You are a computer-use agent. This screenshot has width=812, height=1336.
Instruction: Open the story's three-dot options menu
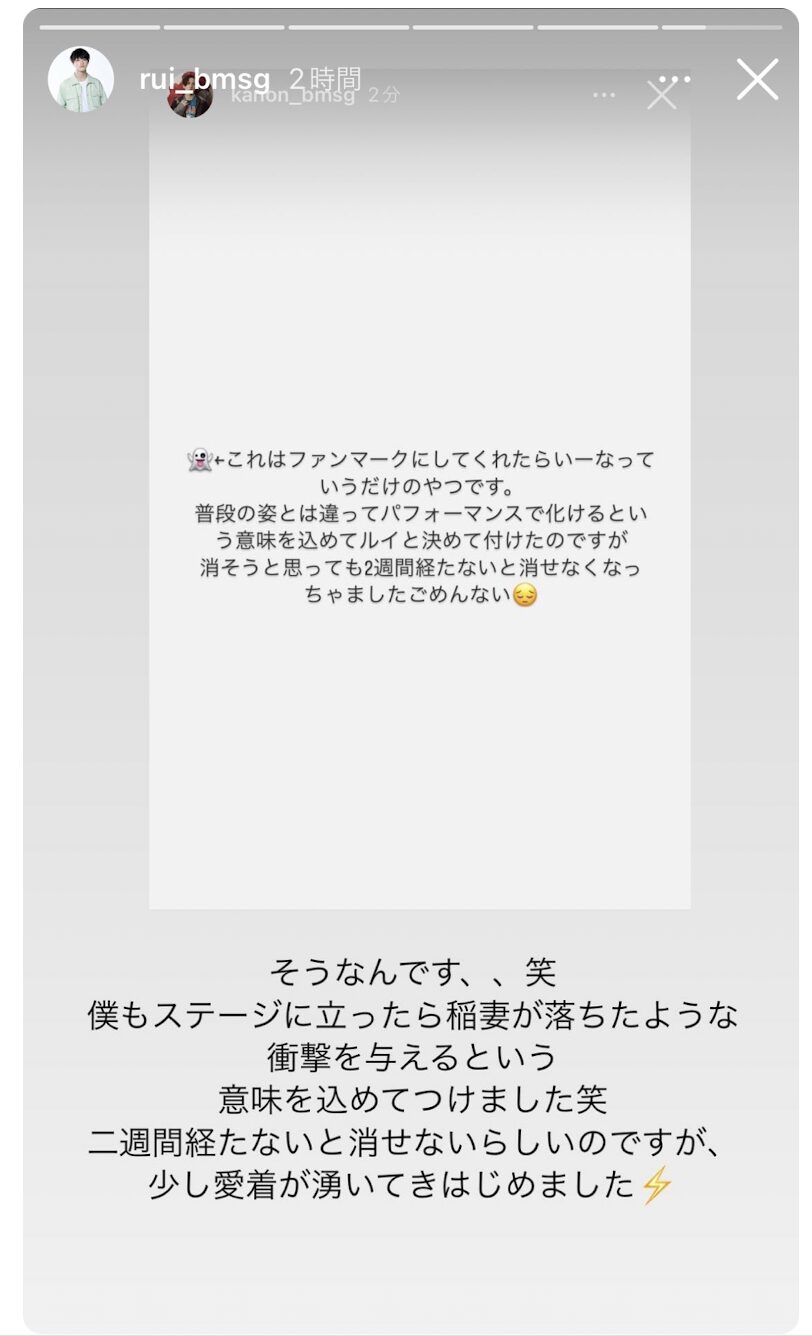click(x=675, y=79)
